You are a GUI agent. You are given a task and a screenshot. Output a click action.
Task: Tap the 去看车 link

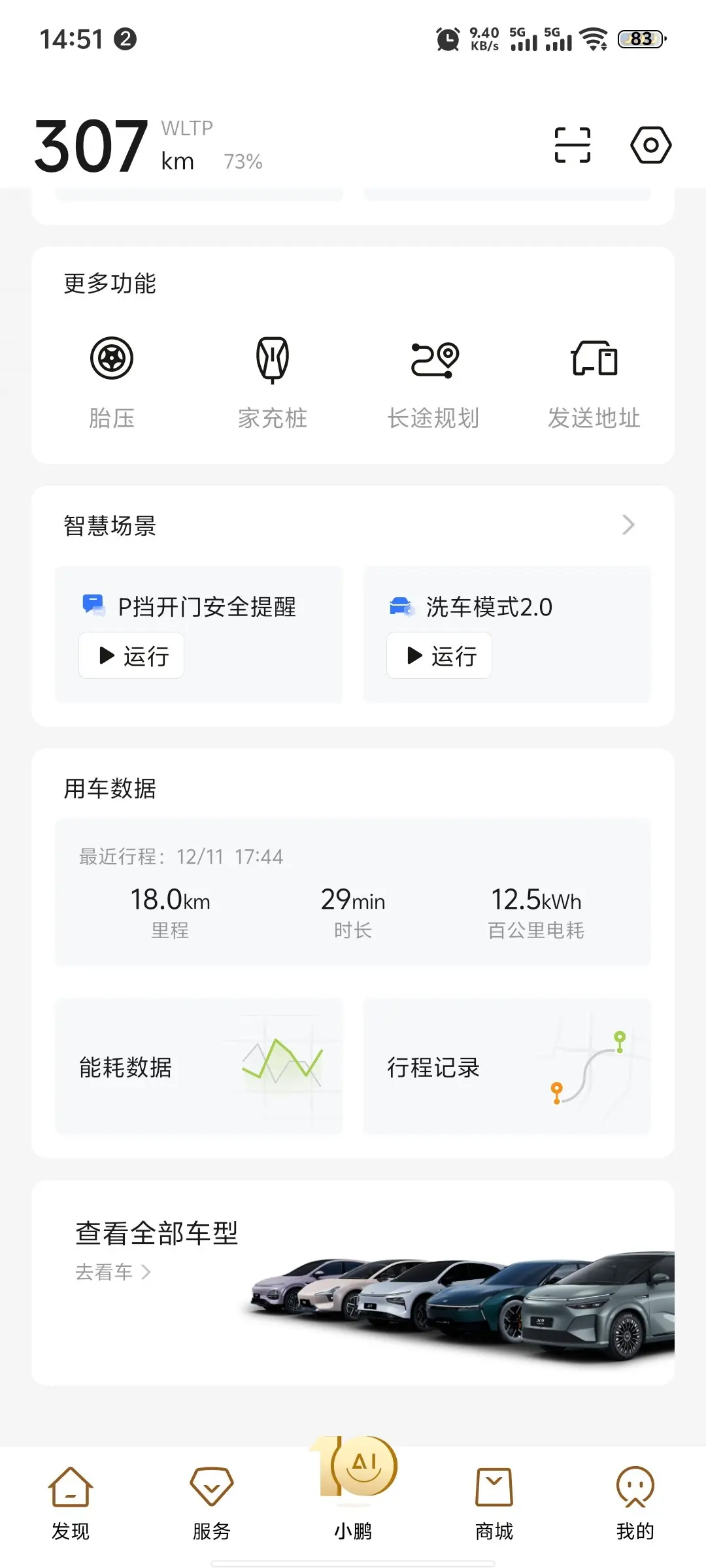coord(113,1271)
